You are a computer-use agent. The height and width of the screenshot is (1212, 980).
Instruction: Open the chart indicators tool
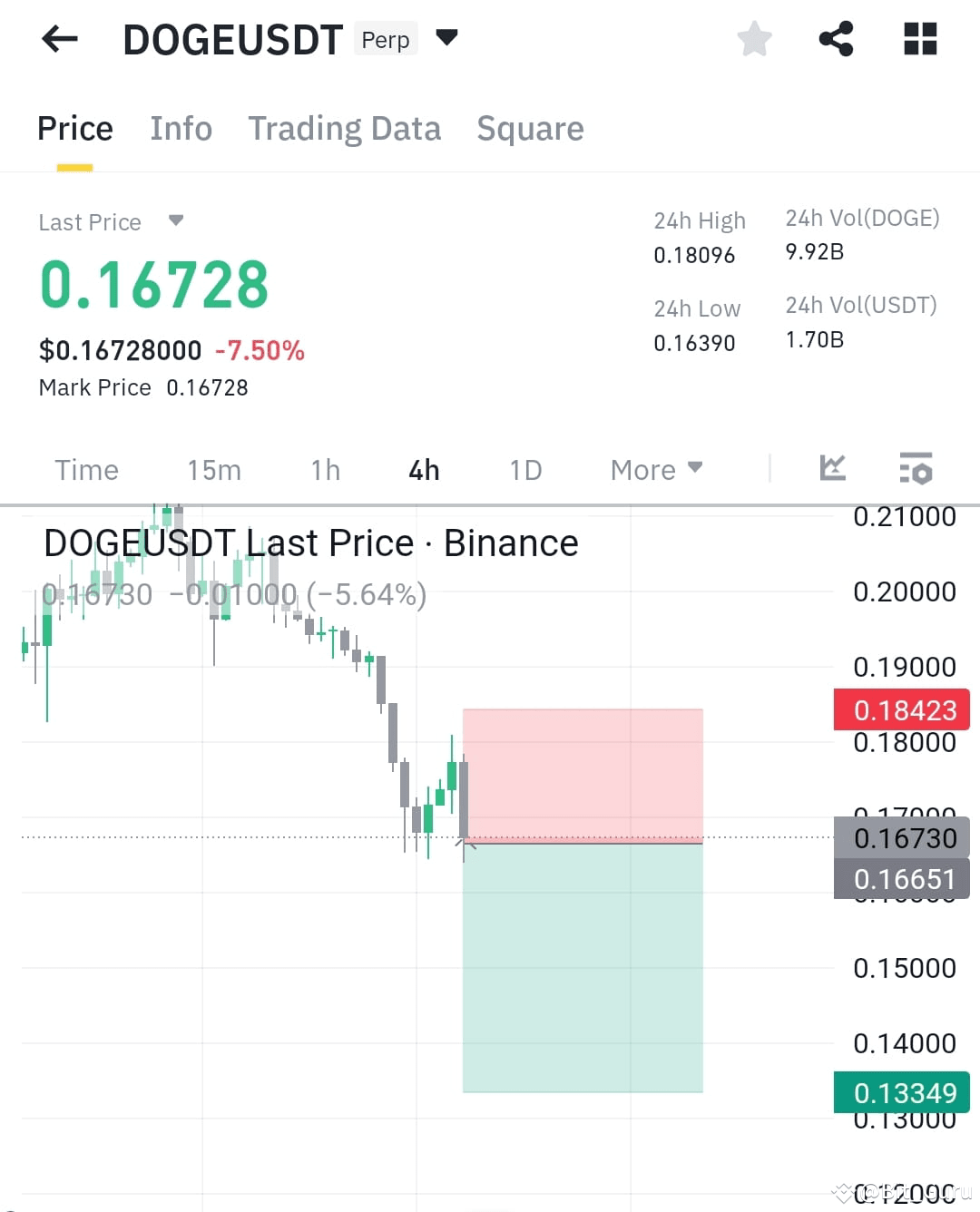(832, 468)
